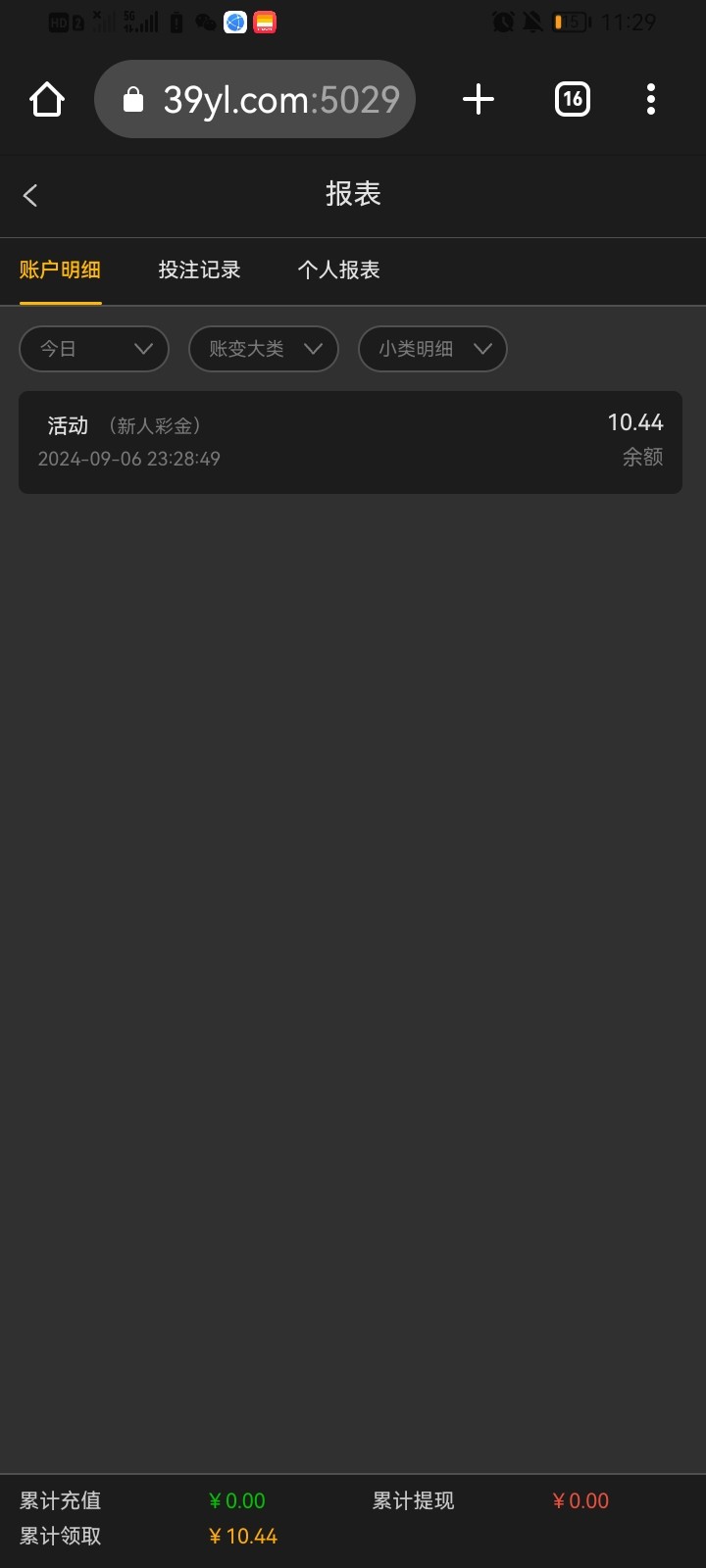Expand the 今日 date dropdown
Screen dimensions: 706x1568
[x=94, y=349]
